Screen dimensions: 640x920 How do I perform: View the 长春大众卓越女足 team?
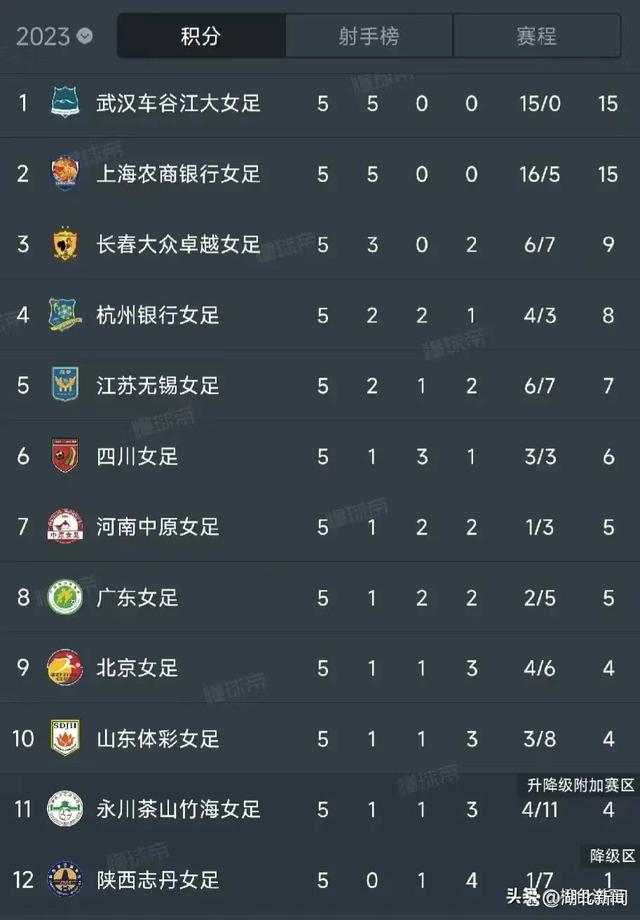(x=178, y=244)
